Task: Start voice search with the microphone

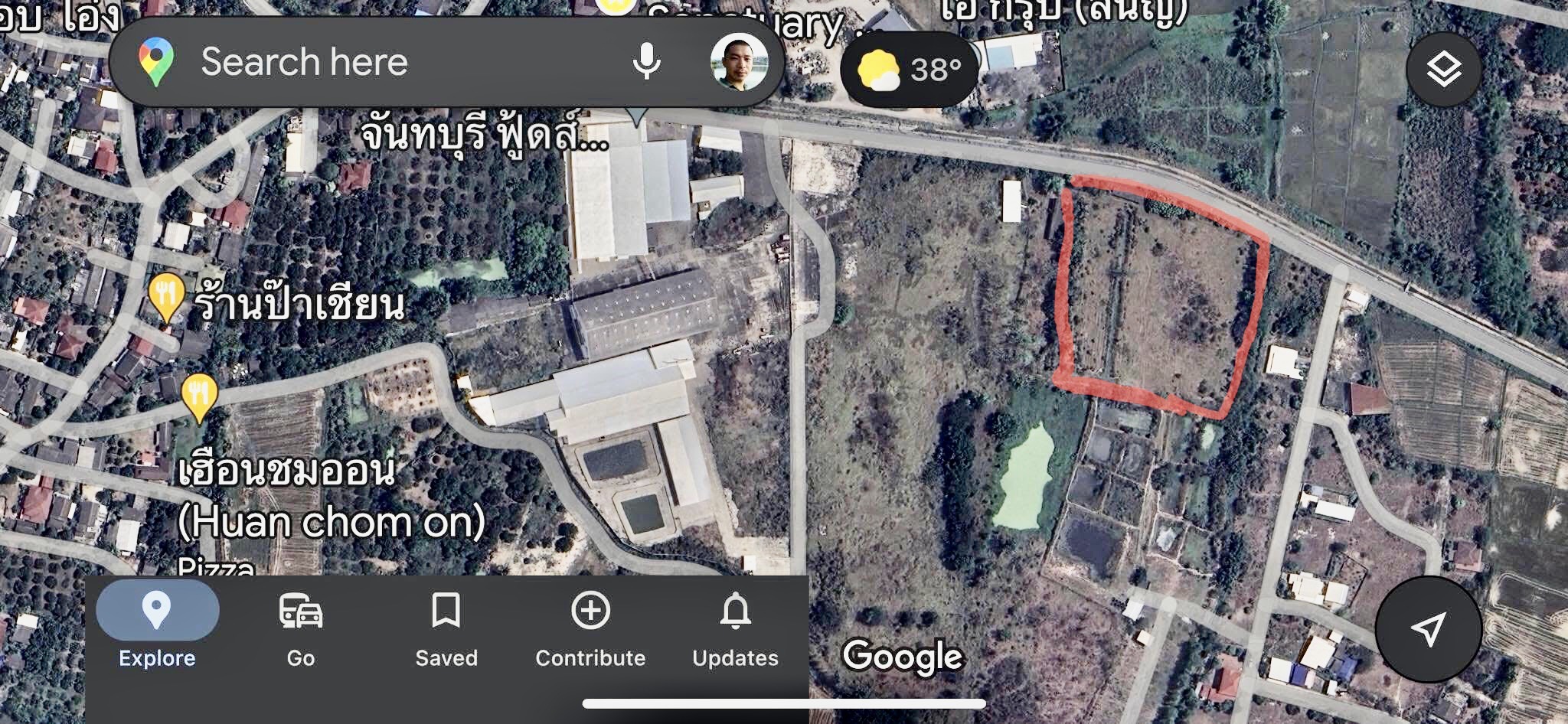Action: (x=646, y=62)
